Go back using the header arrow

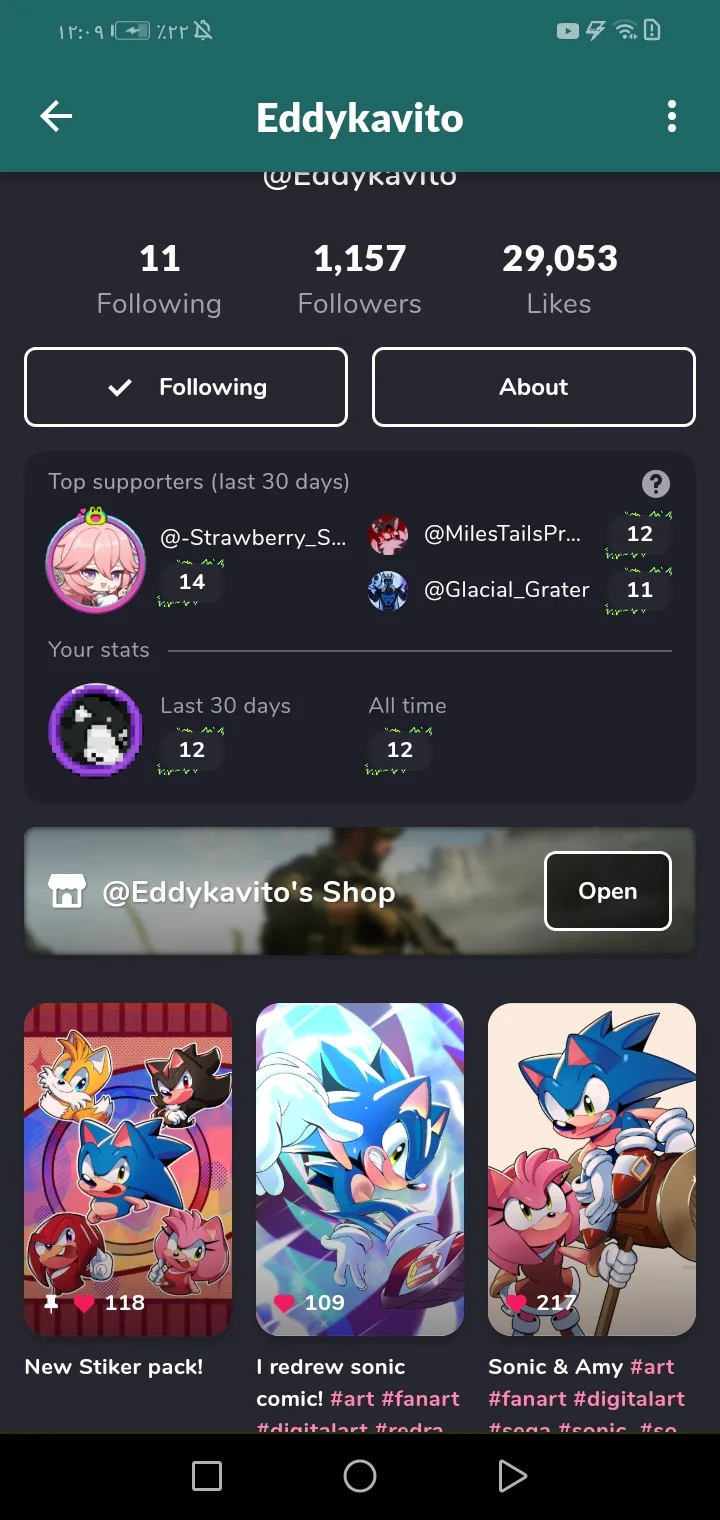click(56, 117)
